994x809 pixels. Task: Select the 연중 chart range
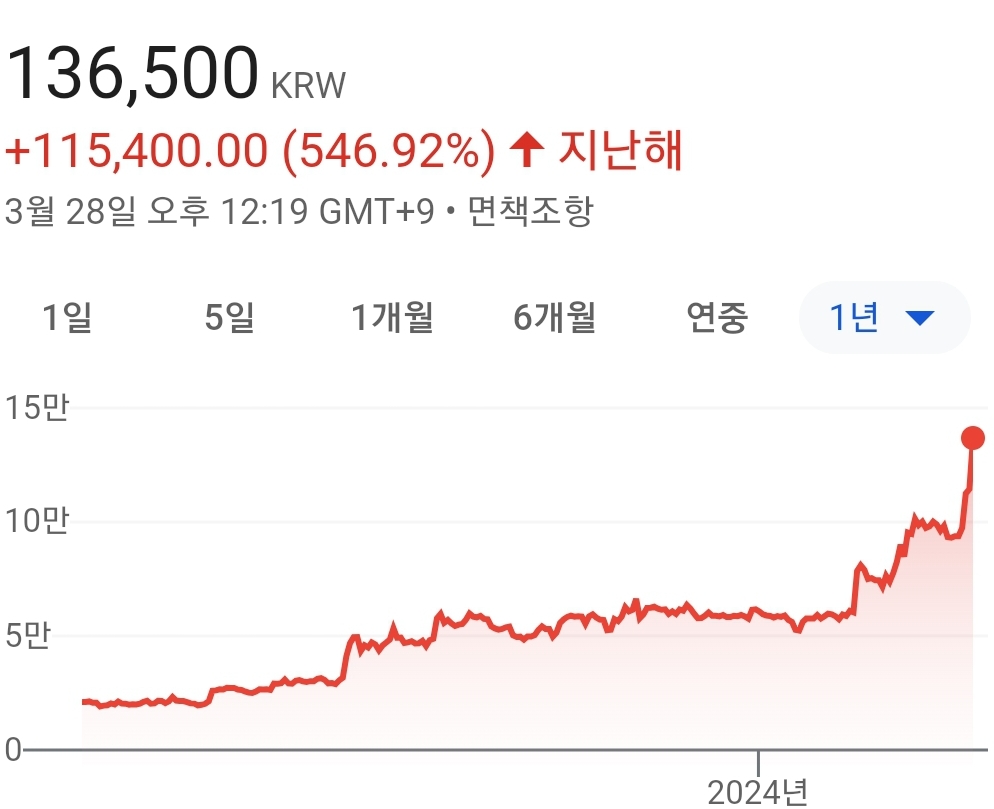717,318
